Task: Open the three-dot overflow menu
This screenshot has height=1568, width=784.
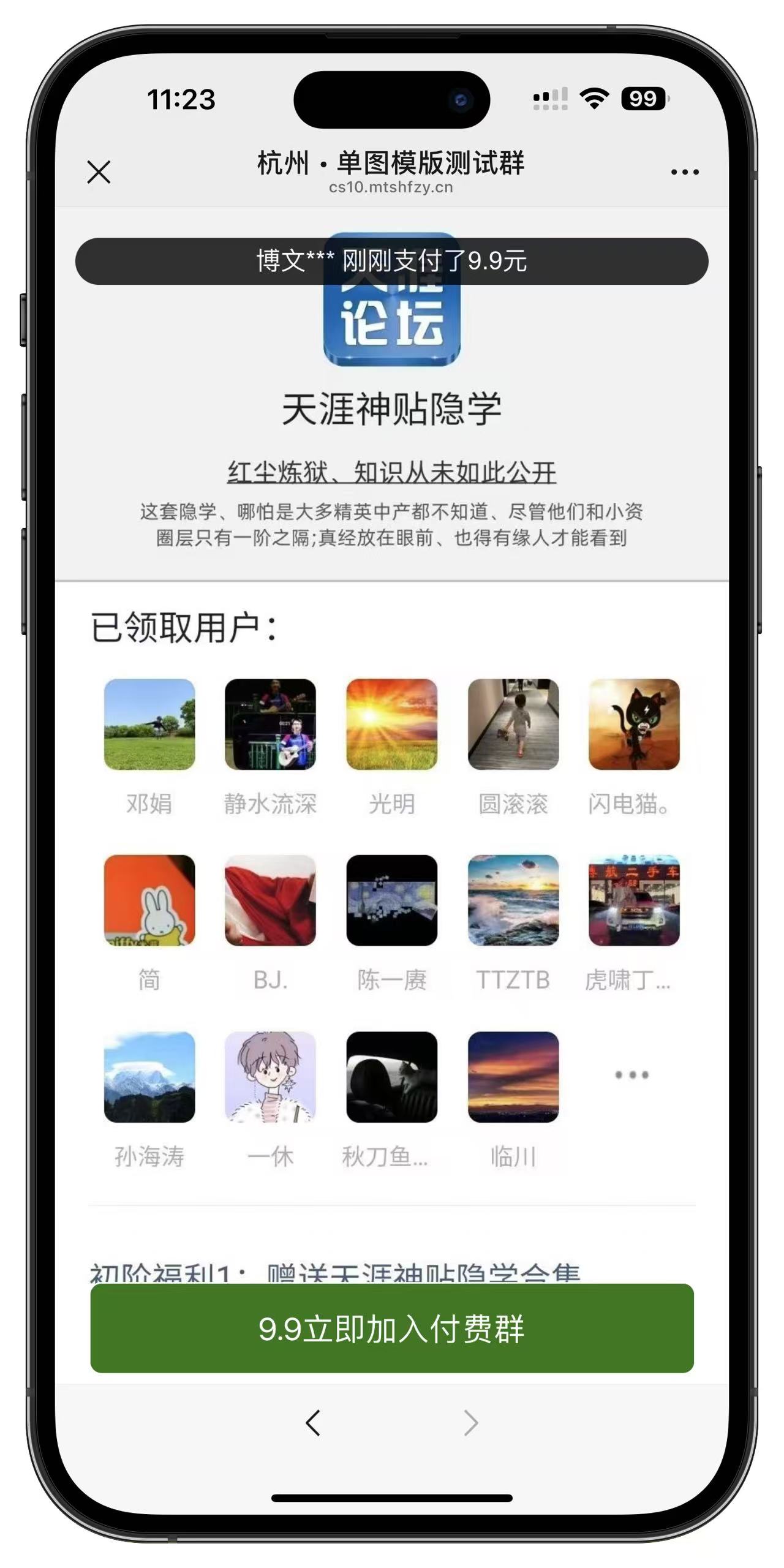Action: [684, 172]
